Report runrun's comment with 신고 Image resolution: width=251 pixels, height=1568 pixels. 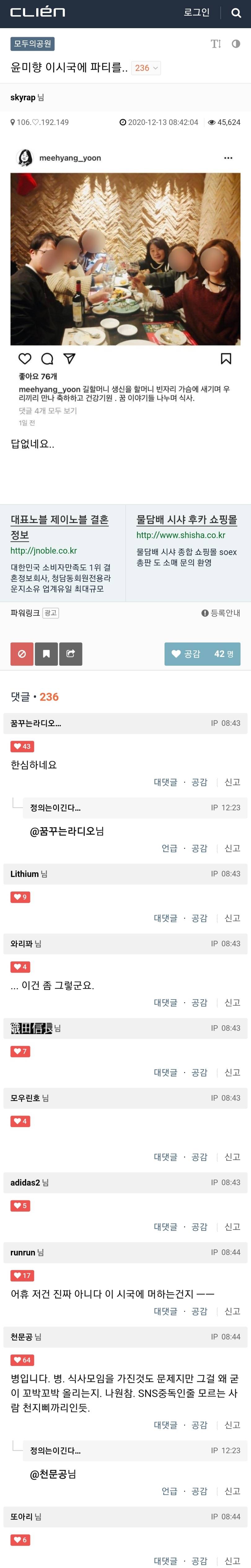pos(232,1311)
